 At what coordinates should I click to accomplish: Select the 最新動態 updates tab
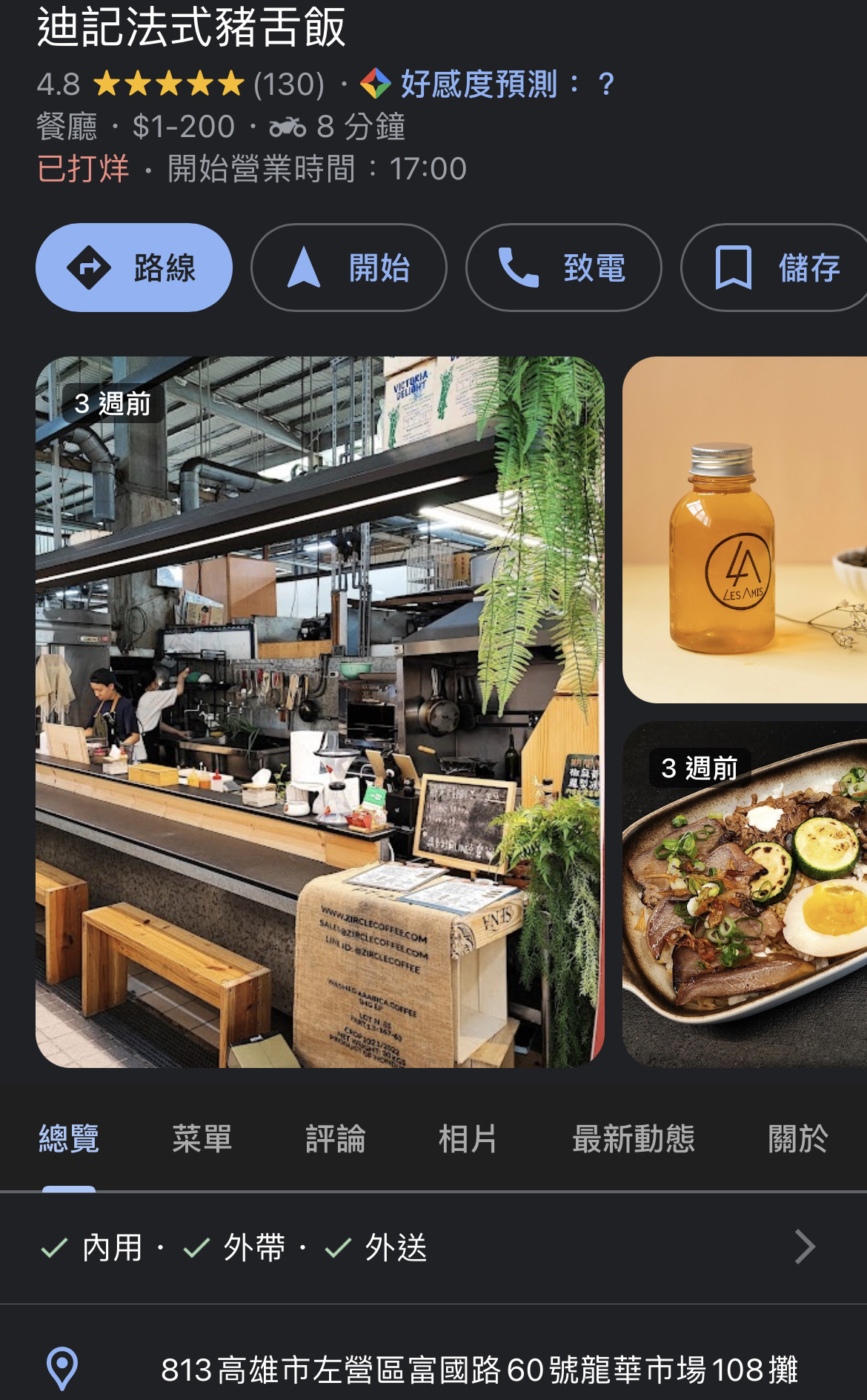click(x=634, y=1139)
